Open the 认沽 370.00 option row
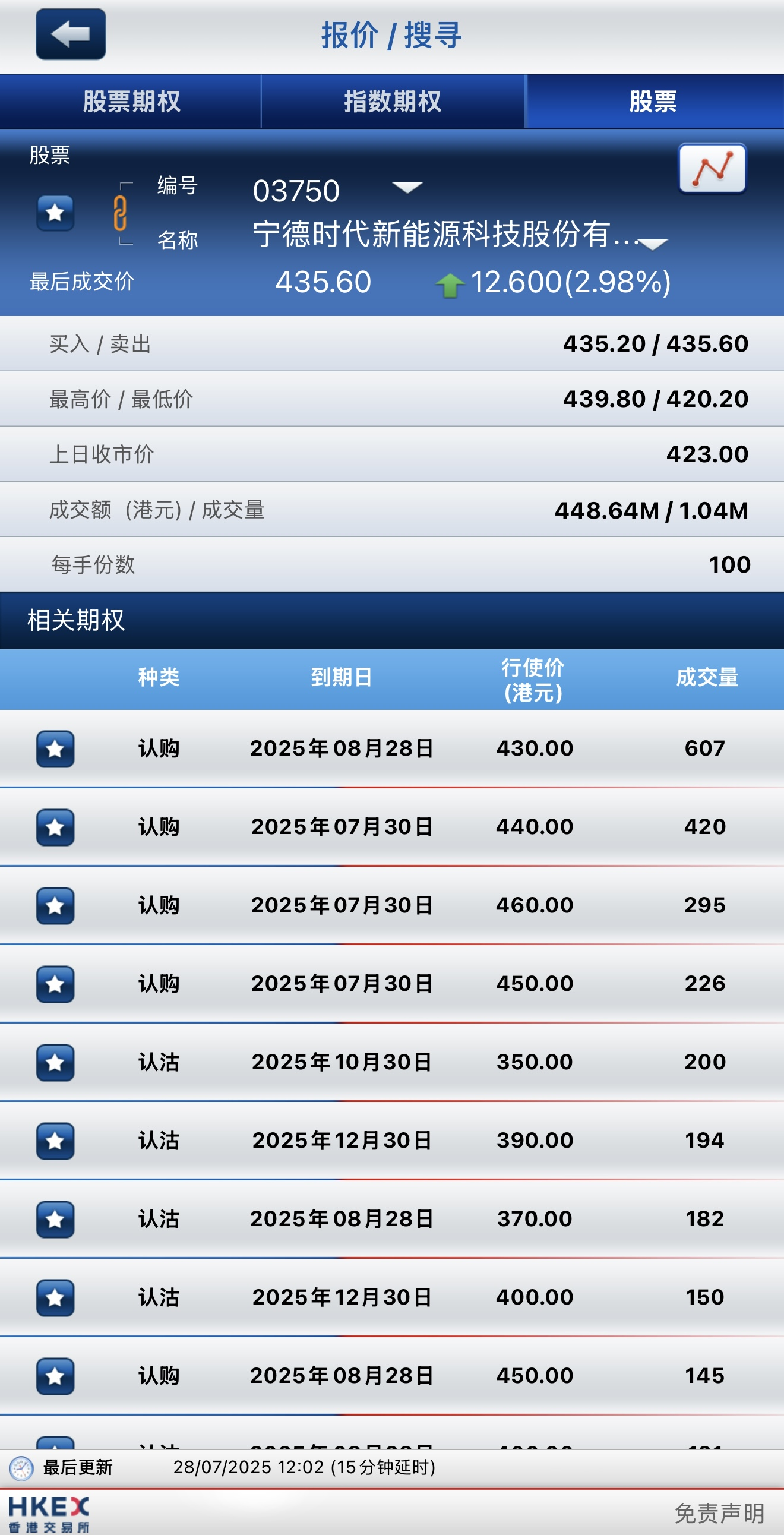The height and width of the screenshot is (1535, 784). tap(392, 1218)
